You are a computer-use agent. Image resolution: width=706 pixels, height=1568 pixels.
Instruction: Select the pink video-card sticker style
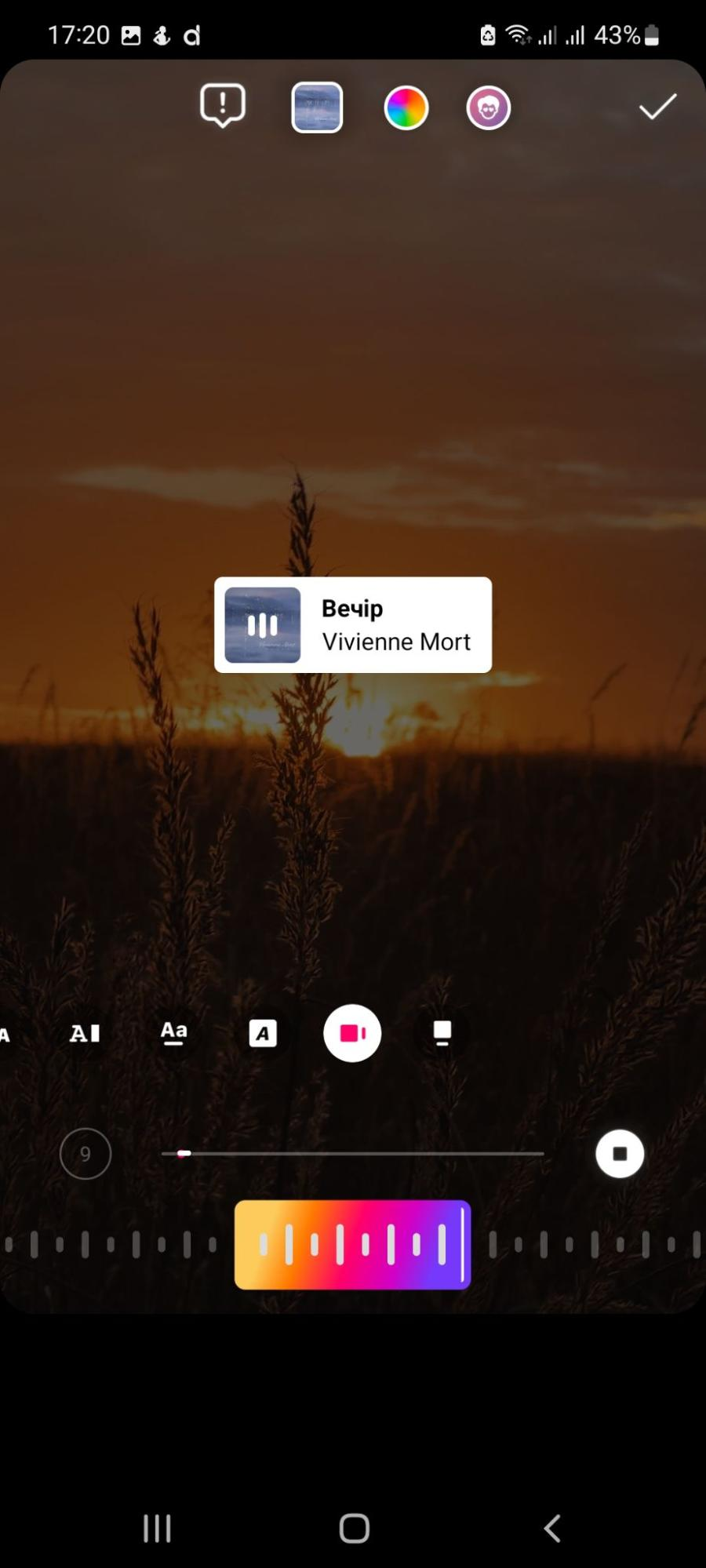tap(352, 1033)
